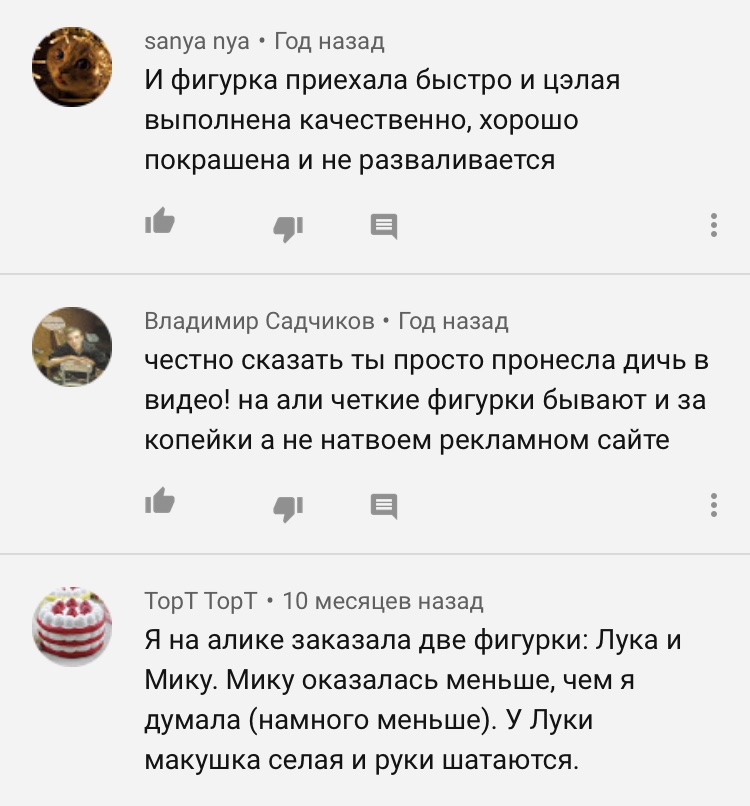The image size is (750, 806).
Task: Reply to Владимир Садчиков's comment
Action: coord(383,505)
